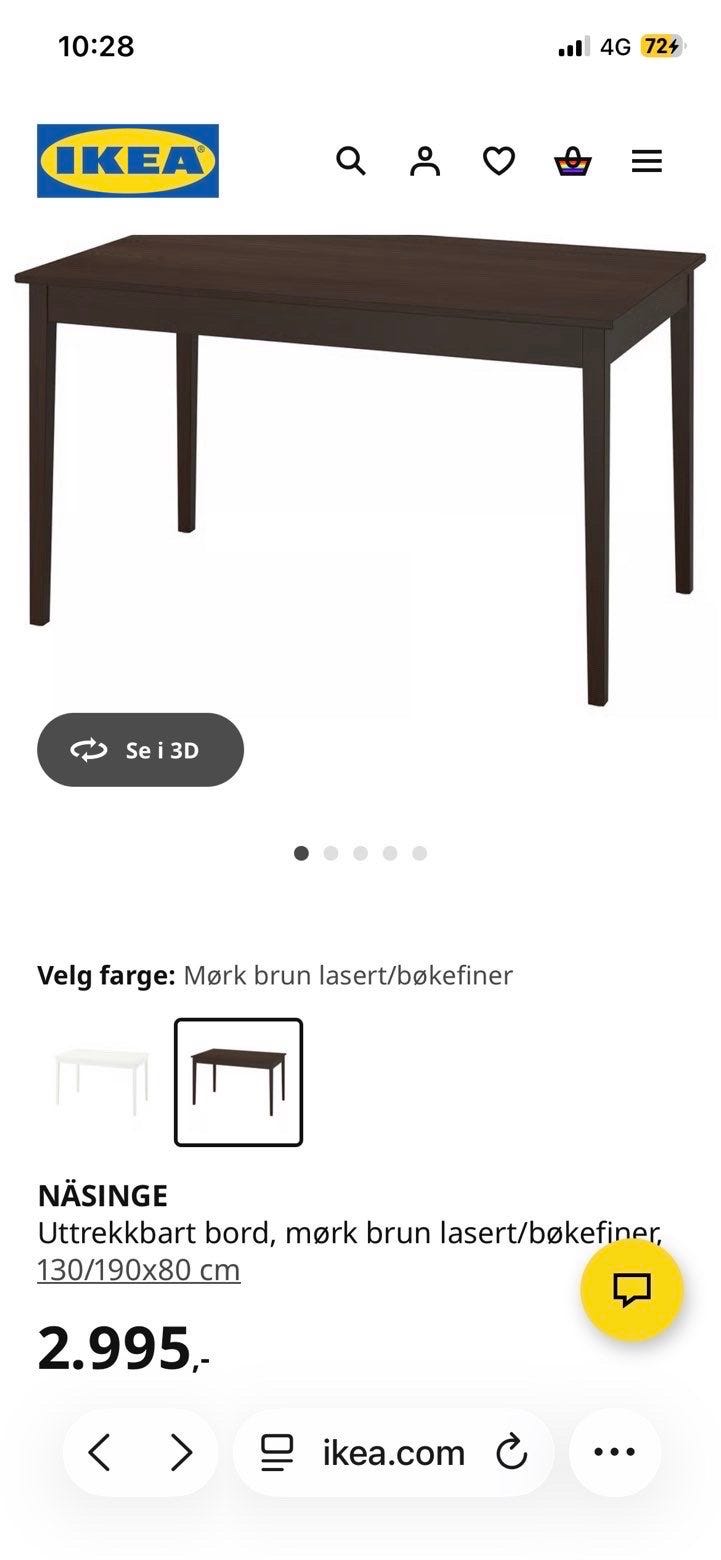Open the 130/190x80 cm product link
The height and width of the screenshot is (1560, 721).
[x=138, y=1268]
